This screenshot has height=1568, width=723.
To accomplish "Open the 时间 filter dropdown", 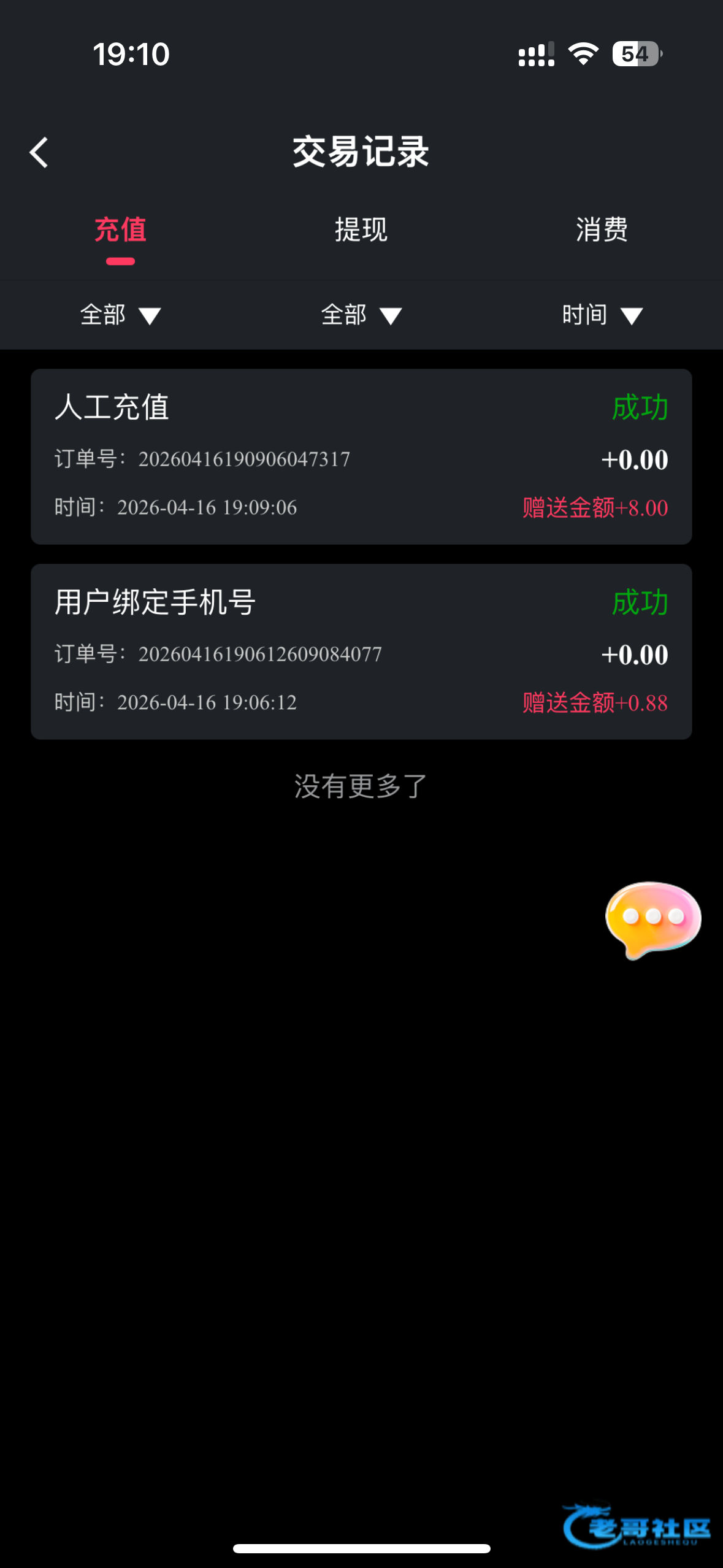I will pyautogui.click(x=602, y=315).
